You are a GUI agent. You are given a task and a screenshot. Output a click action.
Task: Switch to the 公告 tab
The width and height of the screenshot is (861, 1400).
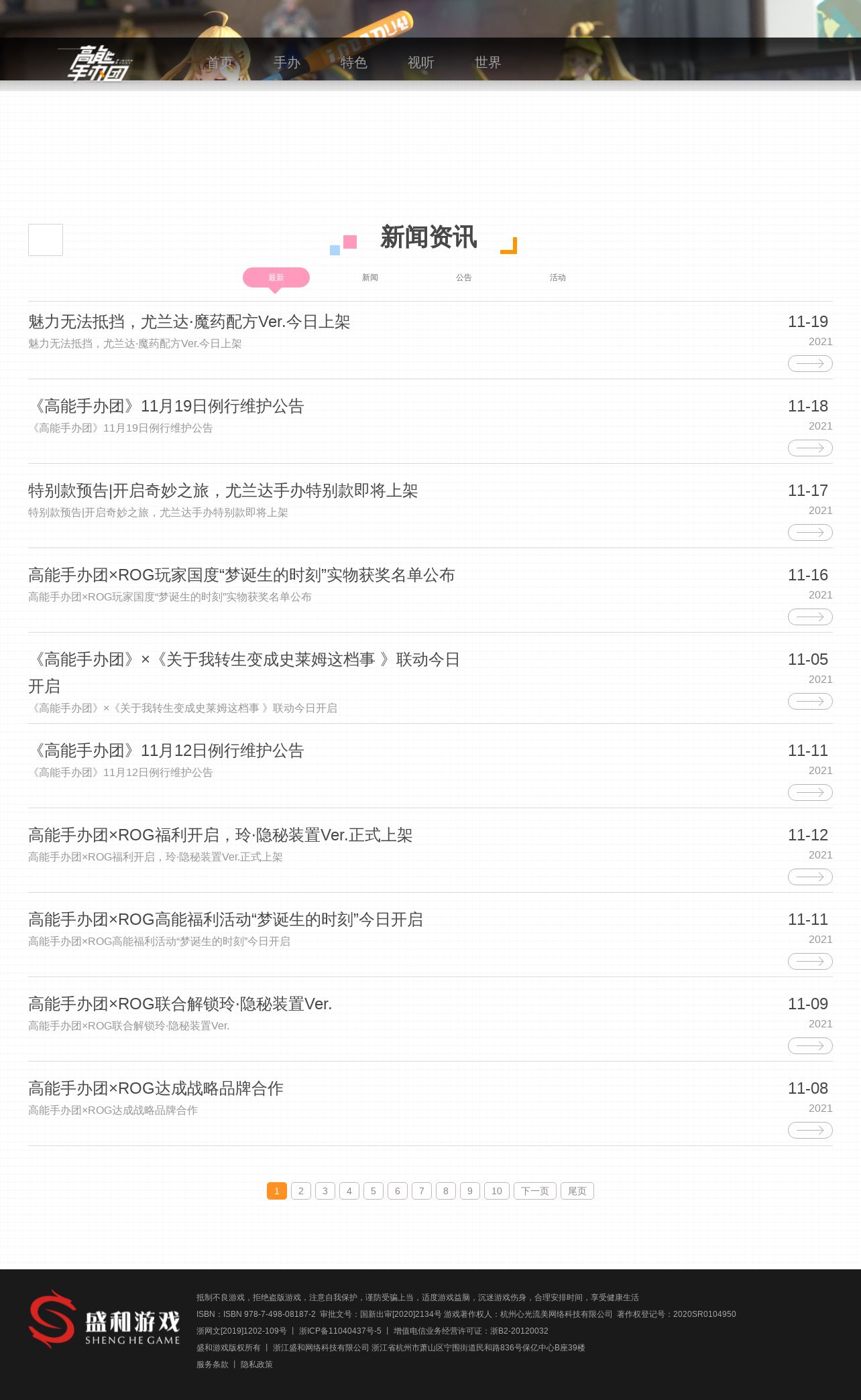pos(464,277)
